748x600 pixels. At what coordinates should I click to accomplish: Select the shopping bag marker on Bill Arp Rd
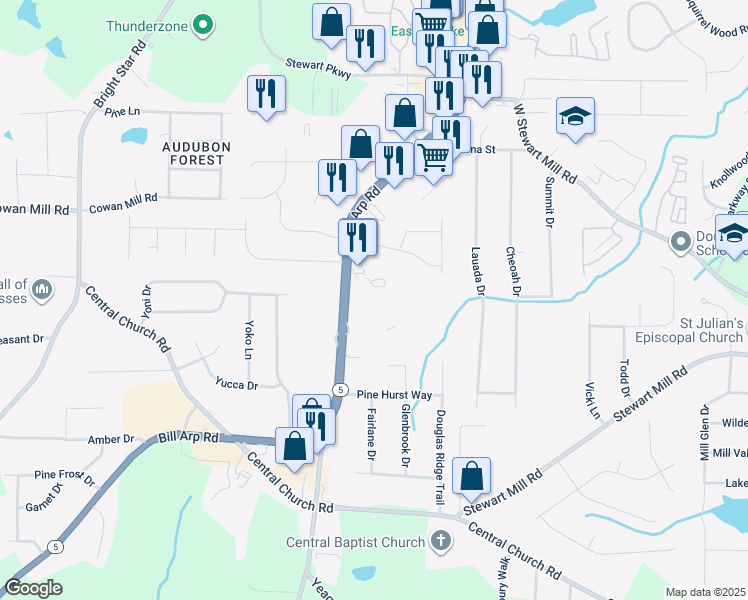pyautogui.click(x=294, y=448)
